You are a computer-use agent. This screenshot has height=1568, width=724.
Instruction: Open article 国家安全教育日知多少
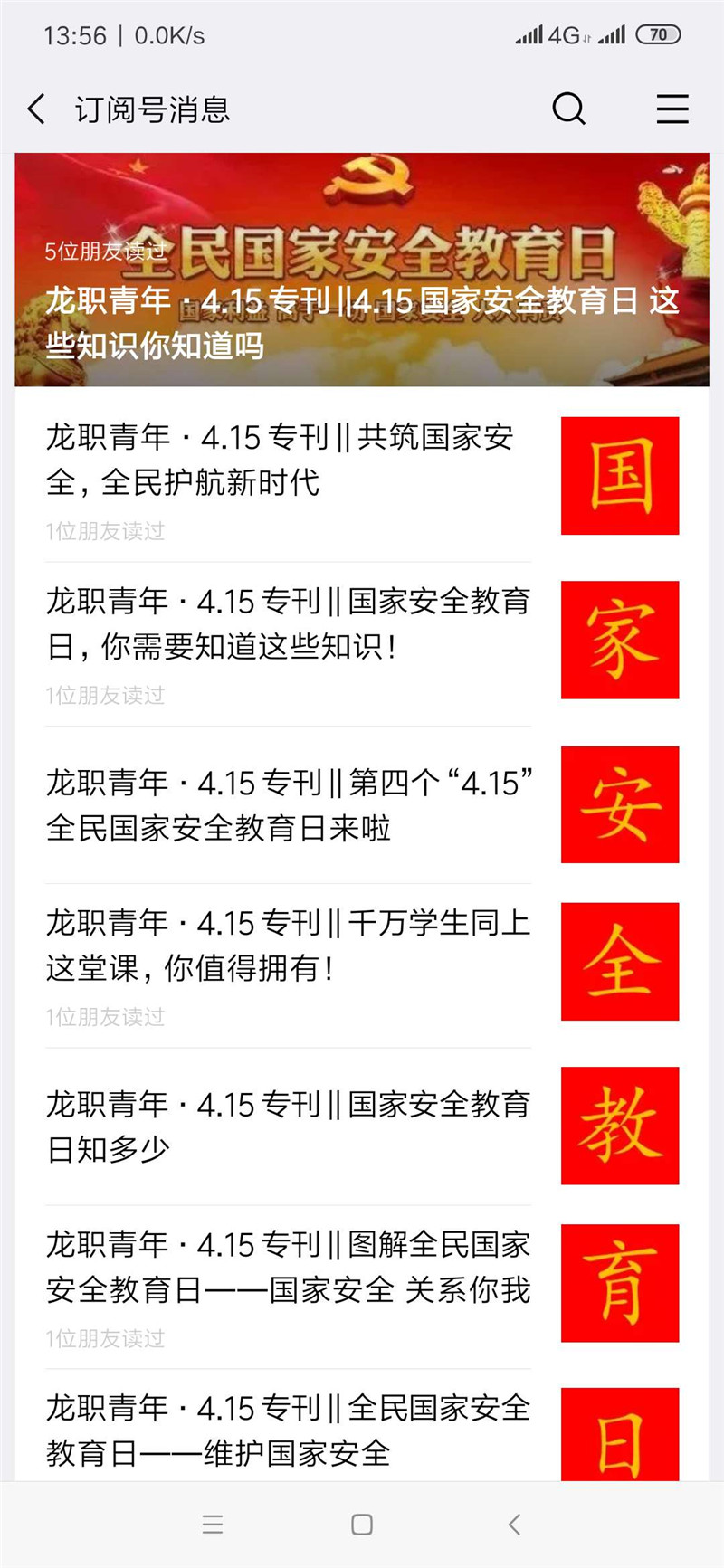[x=288, y=1126]
